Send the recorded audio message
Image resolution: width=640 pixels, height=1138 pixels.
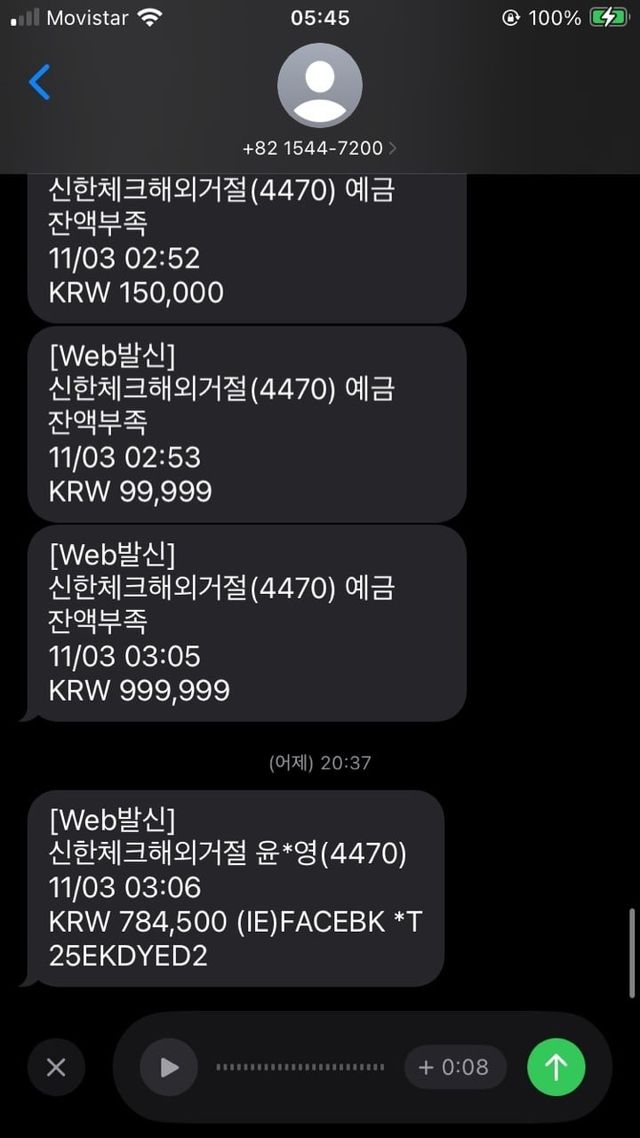(x=556, y=1067)
